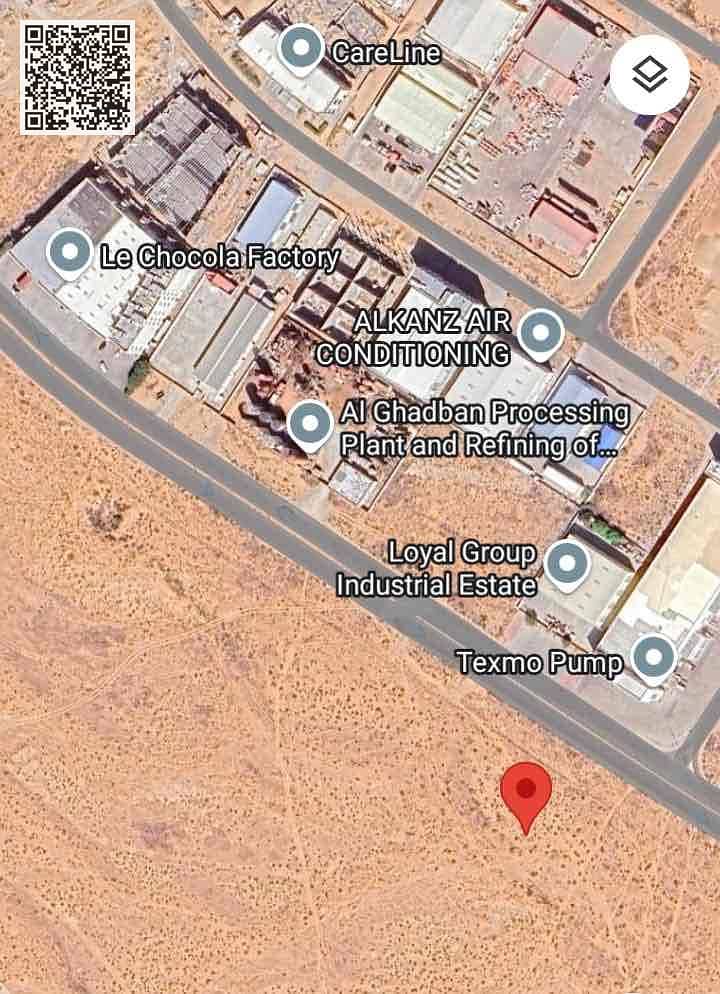View Al Ghadban Processing Plant marker
The height and width of the screenshot is (994, 720).
pyautogui.click(x=310, y=424)
